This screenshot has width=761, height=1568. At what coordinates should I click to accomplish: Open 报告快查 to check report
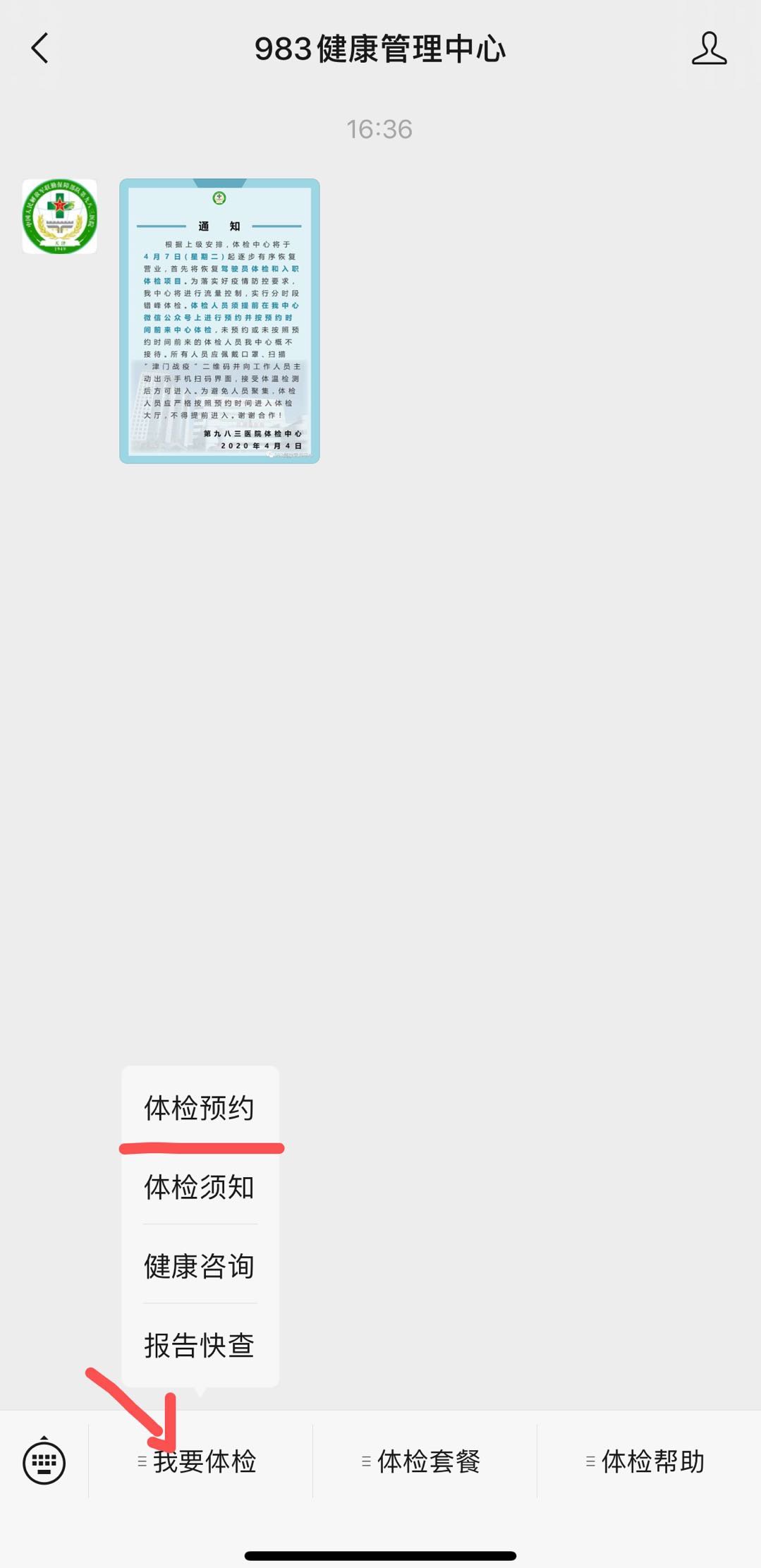(200, 1345)
